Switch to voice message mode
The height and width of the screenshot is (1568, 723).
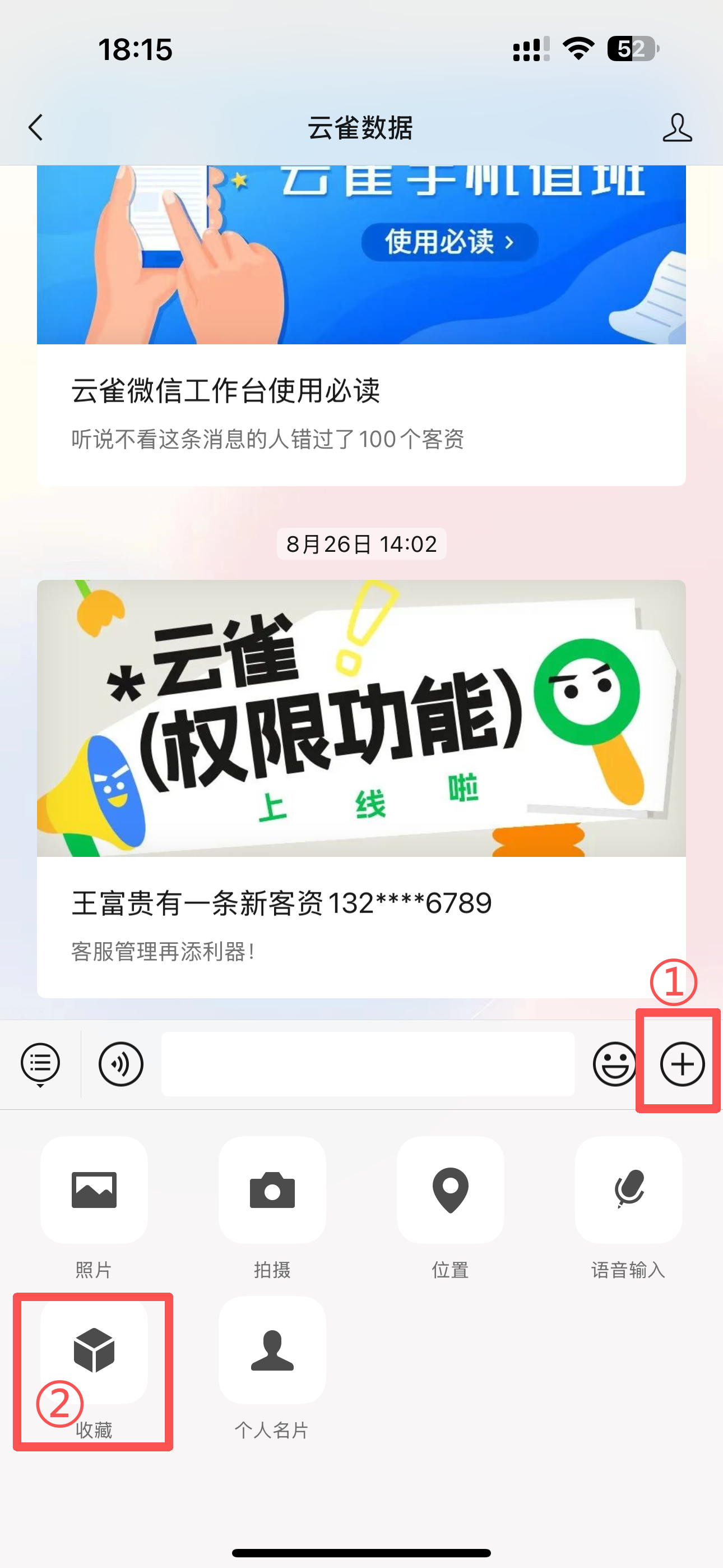pos(121,1064)
